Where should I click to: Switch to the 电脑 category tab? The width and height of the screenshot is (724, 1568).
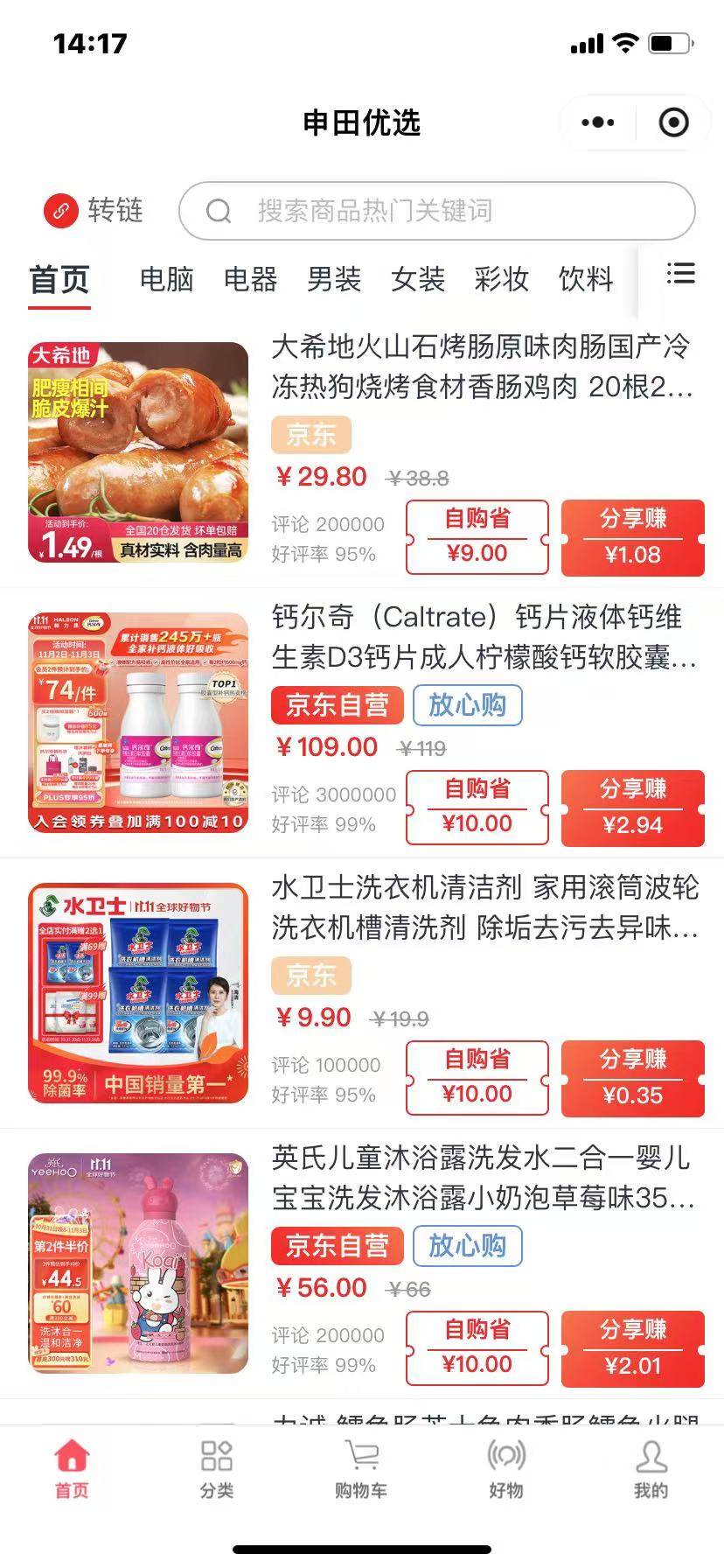166,279
